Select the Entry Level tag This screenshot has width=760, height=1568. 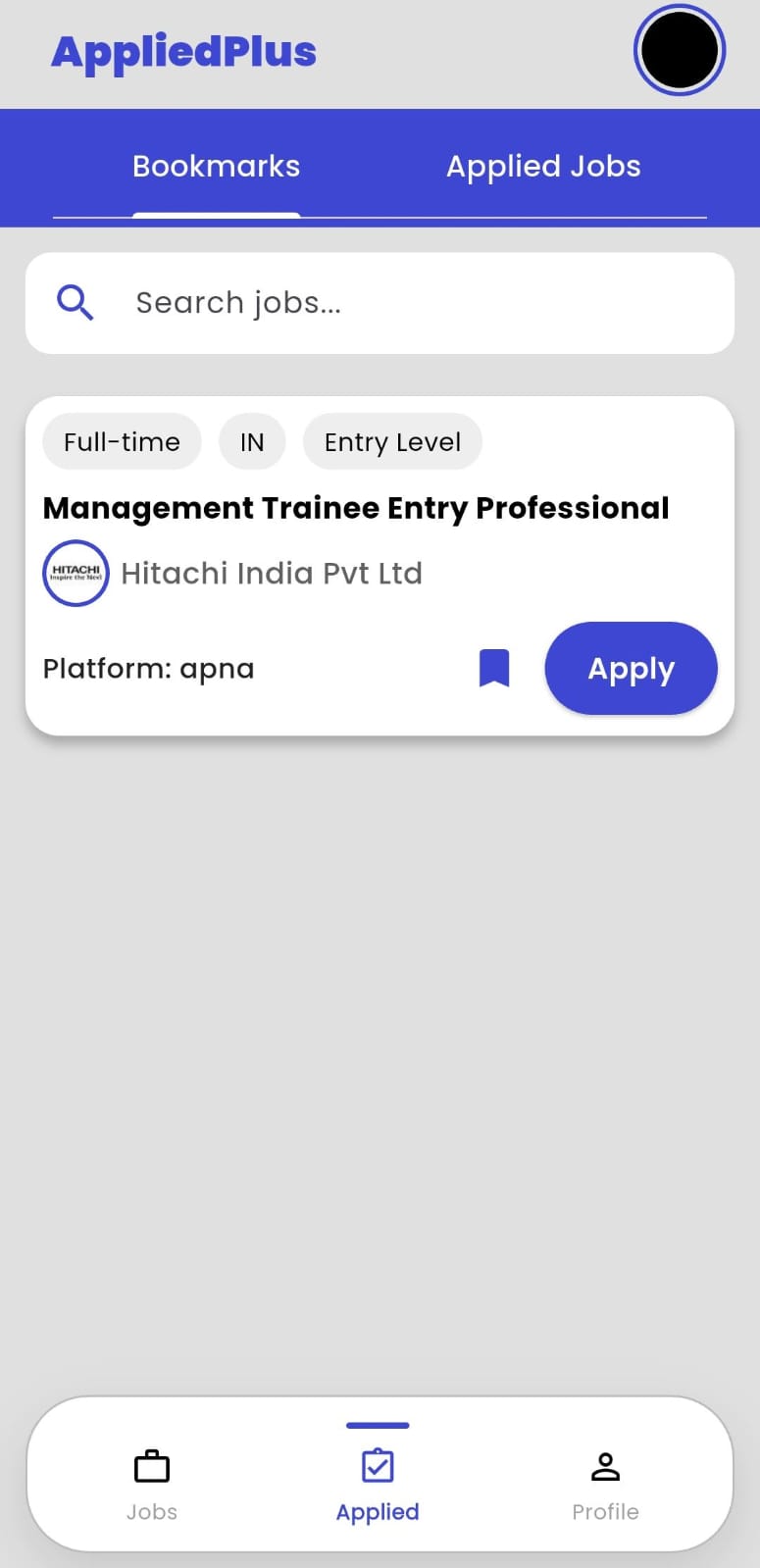(x=392, y=441)
